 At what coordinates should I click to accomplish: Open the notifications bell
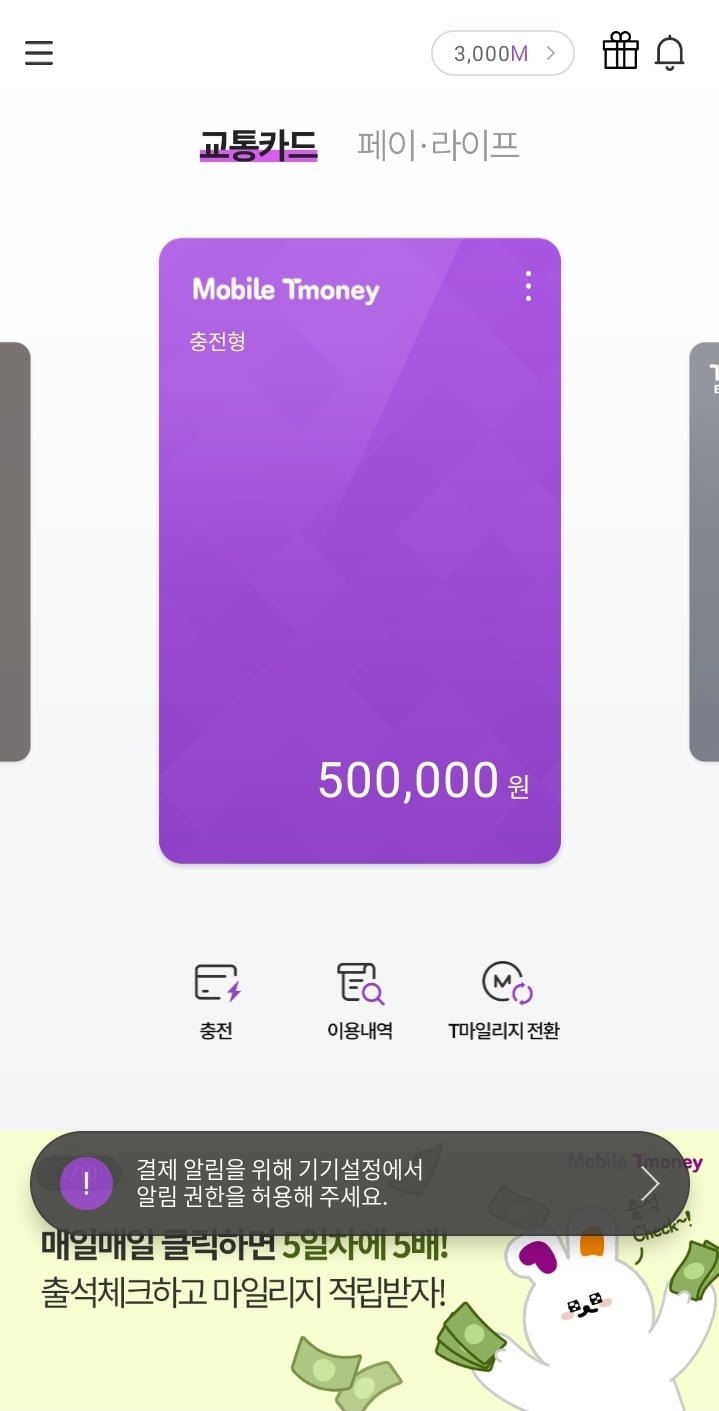click(670, 53)
